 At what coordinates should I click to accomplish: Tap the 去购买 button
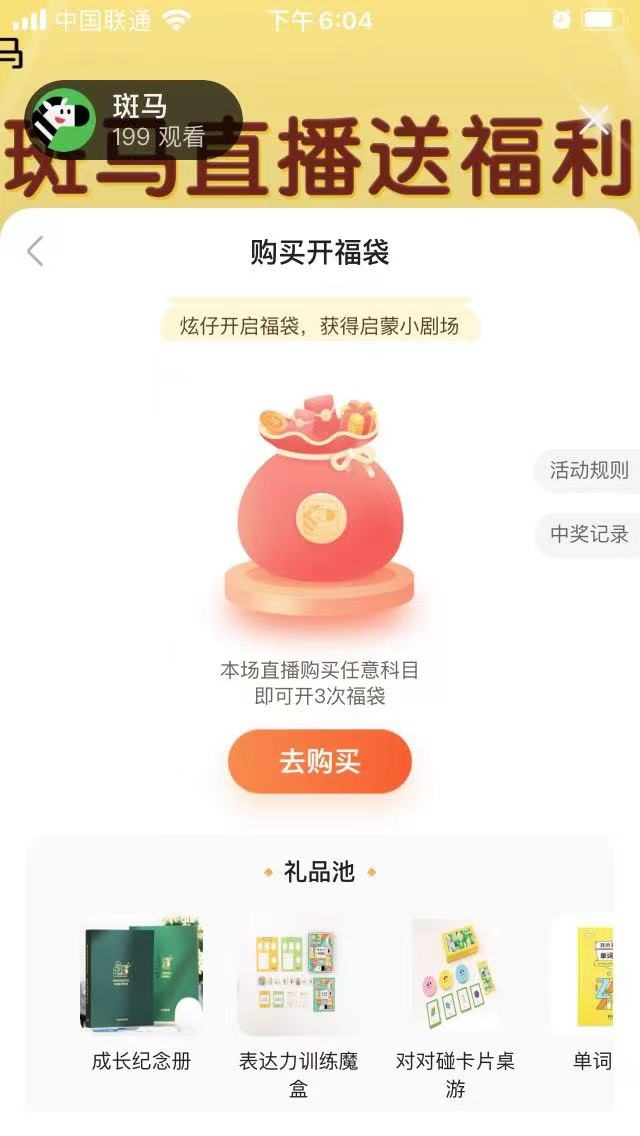pos(320,762)
